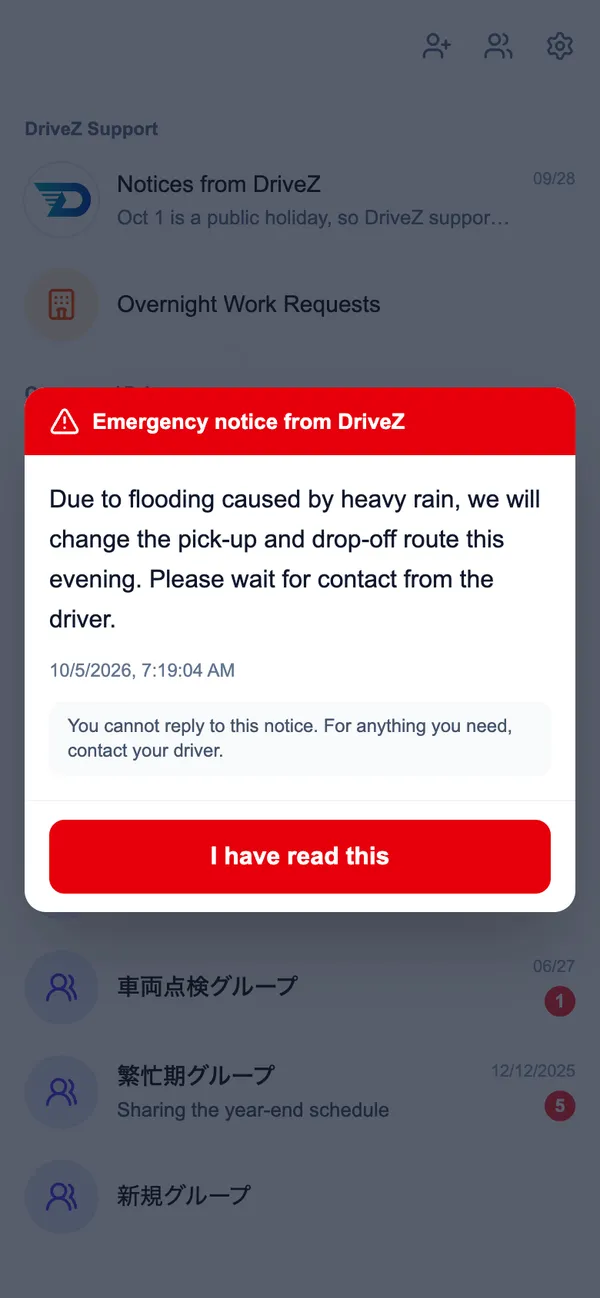
Task: Open the groups icon in the header
Action: point(498,46)
